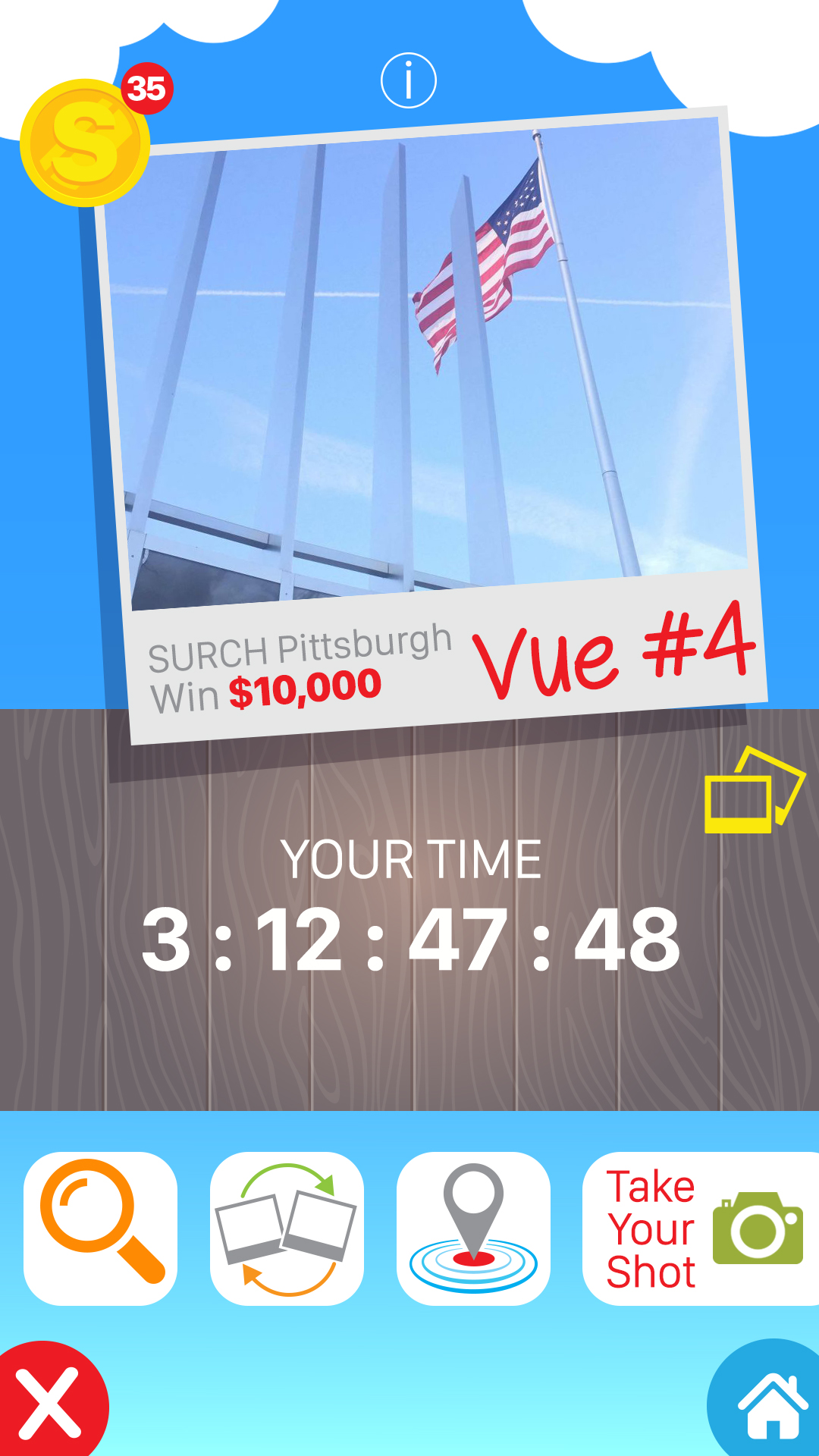Screen dimensions: 819x1456
Task: Close this screen with red X
Action: (49, 1403)
